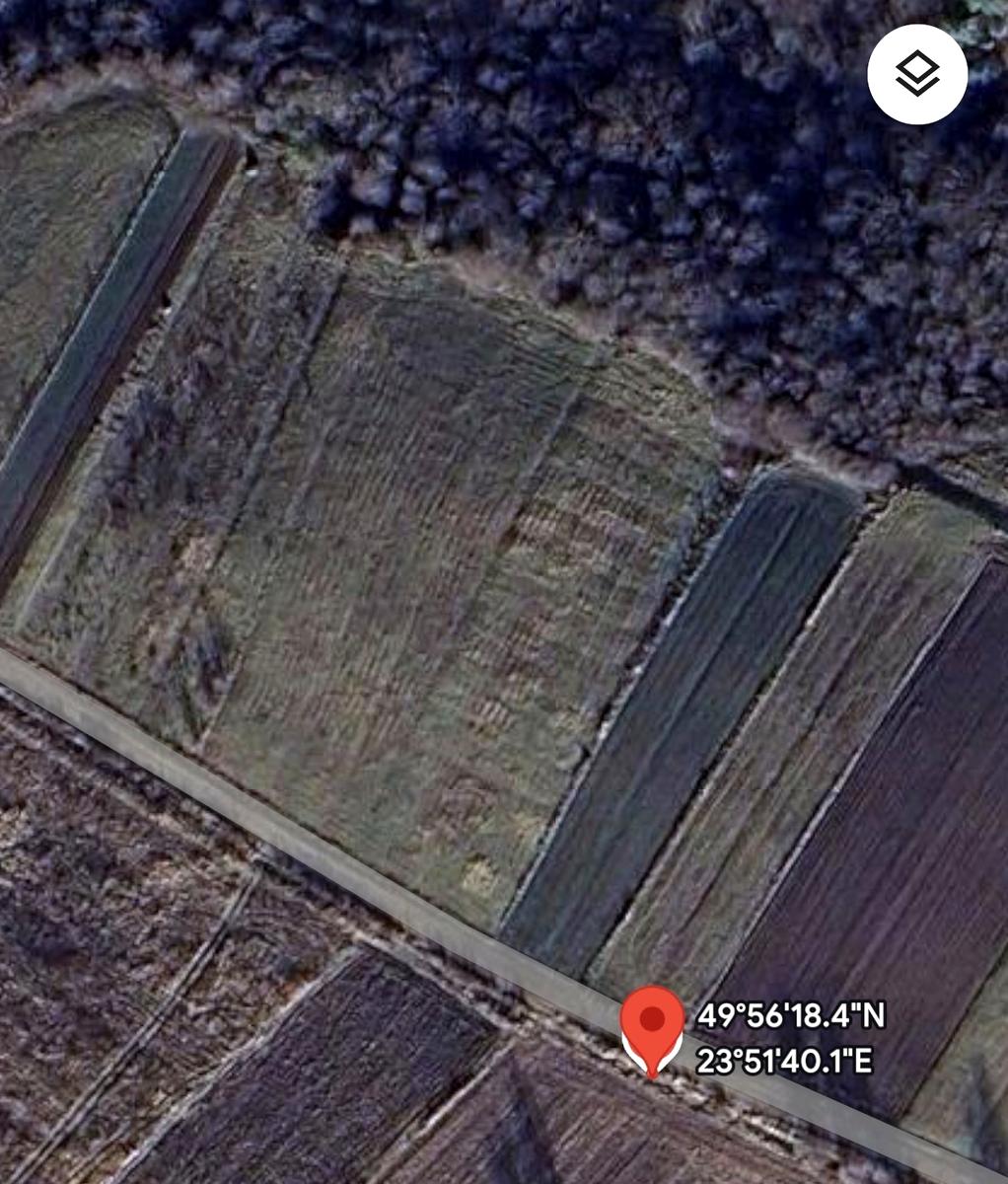This screenshot has width=1008, height=1184.
Task: Open the map layers button
Action: point(917,74)
